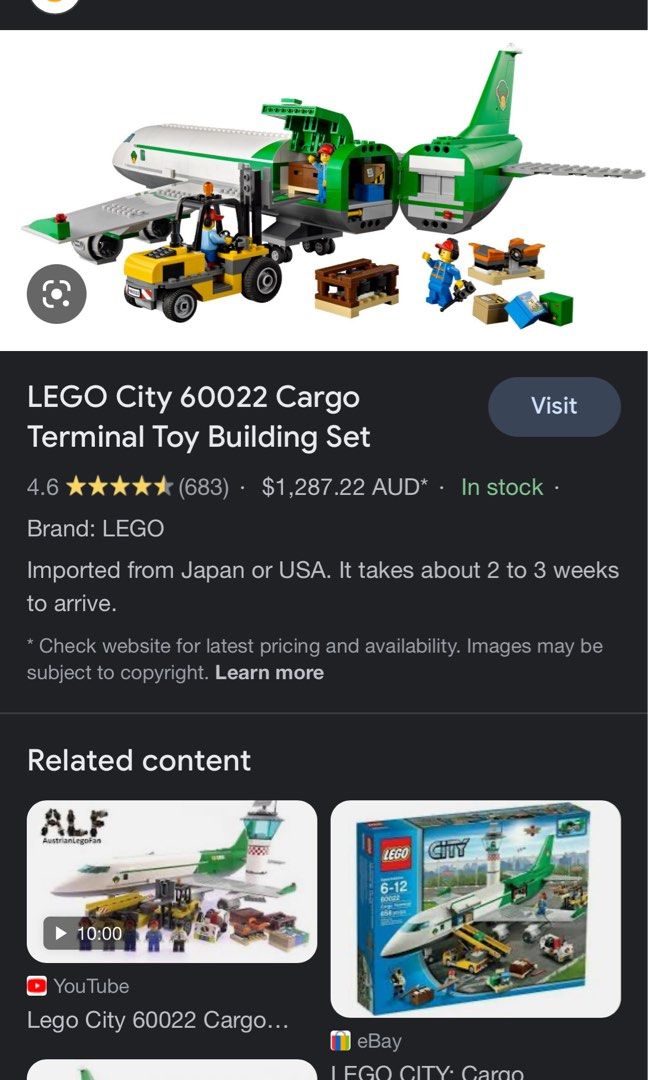Open Google Lens on the product image

(57, 294)
